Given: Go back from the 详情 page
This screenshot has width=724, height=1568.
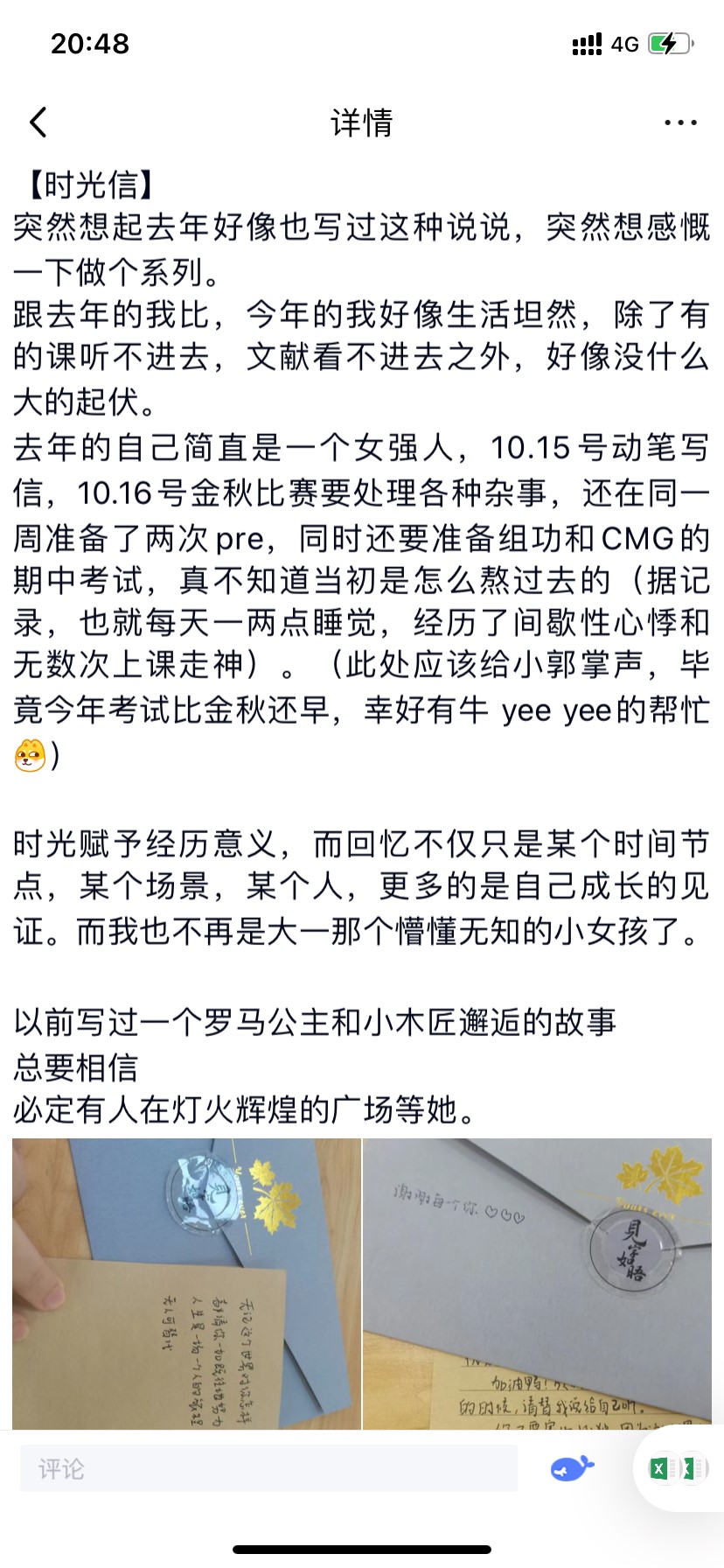Looking at the screenshot, I should (x=38, y=122).
